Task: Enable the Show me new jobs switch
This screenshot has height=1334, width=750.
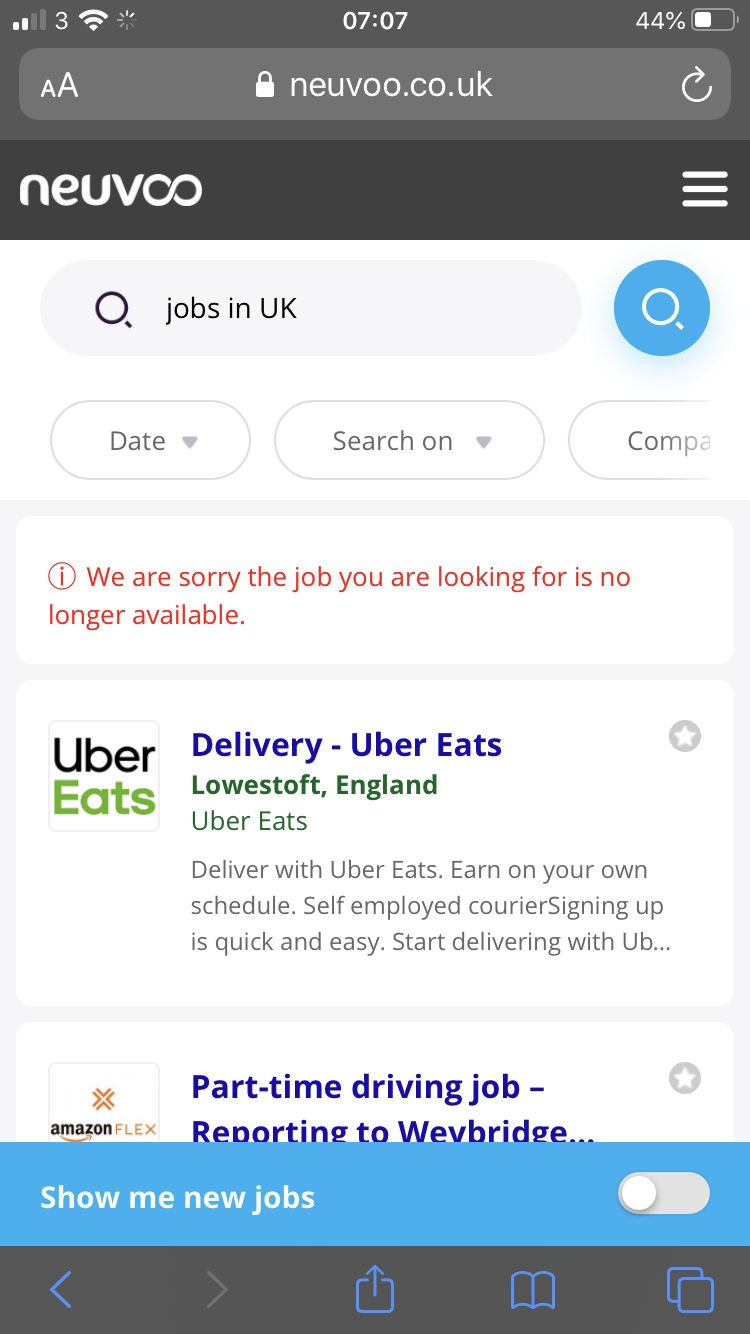Action: 664,1193
